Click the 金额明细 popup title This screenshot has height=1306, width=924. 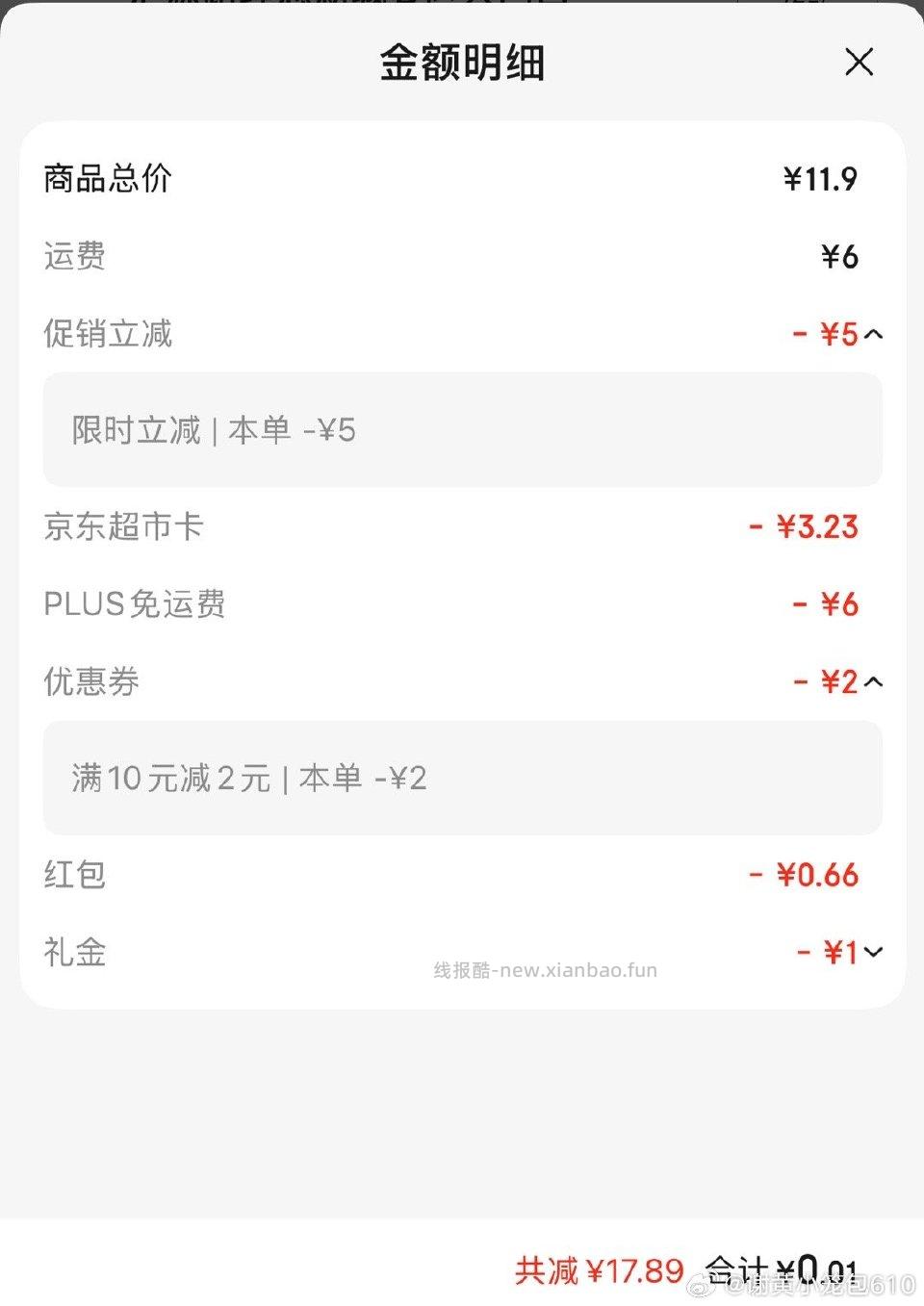coord(462,62)
